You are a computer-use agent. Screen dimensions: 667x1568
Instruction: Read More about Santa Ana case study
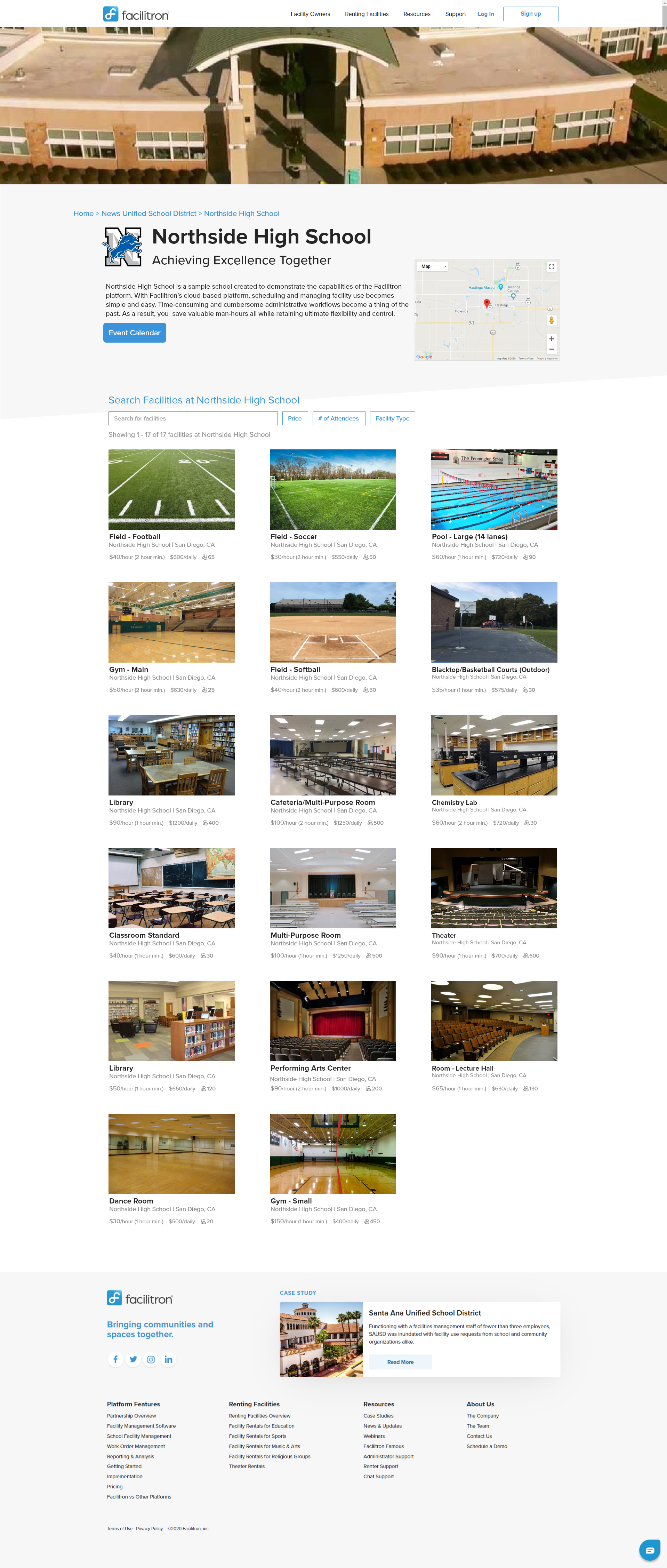[x=400, y=1362]
